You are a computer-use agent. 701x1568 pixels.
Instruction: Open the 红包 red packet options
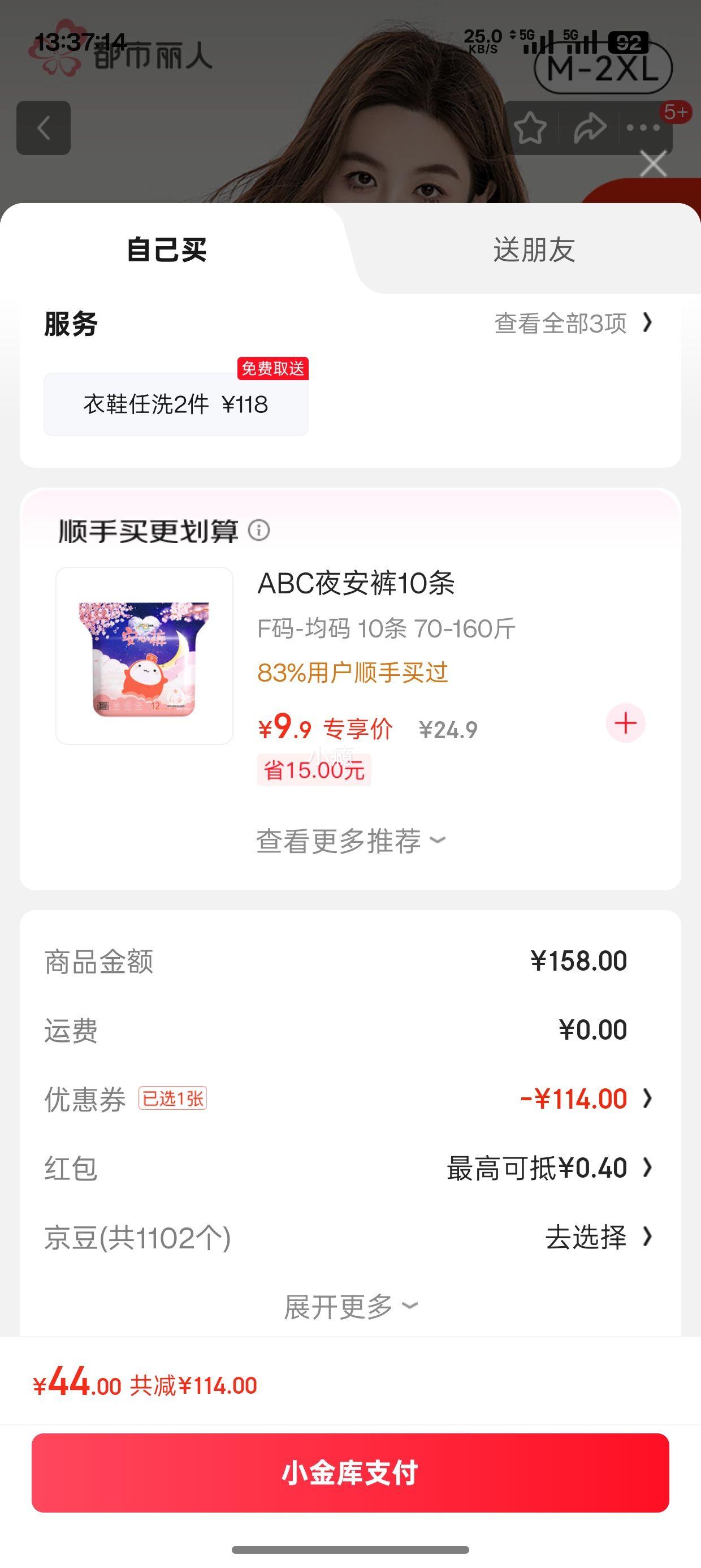(548, 1168)
